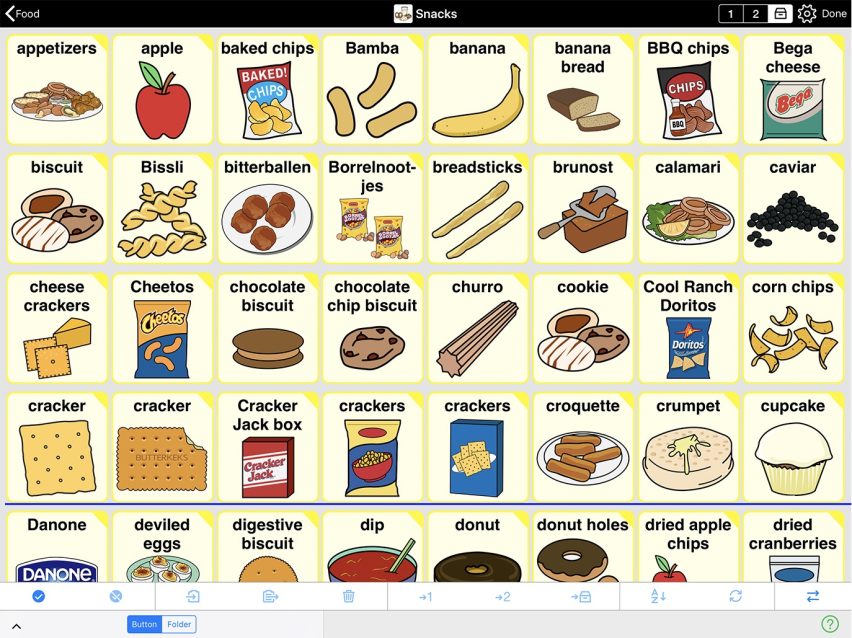Select the Cracker Jack box tile
Image resolution: width=852 pixels, height=638 pixels.
[267, 448]
